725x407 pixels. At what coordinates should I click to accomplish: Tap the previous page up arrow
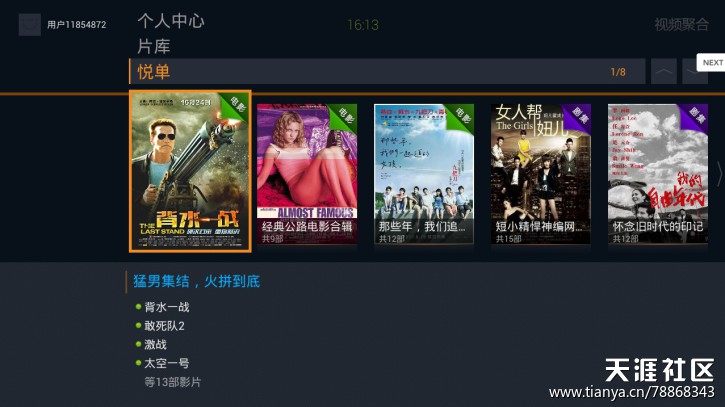click(x=663, y=72)
